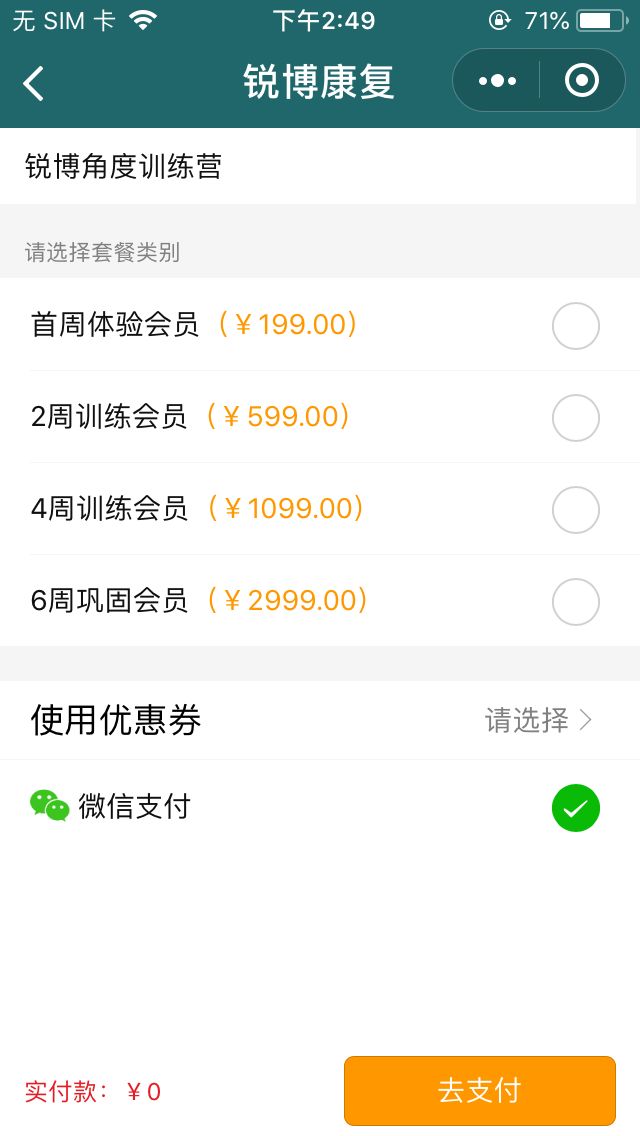640x1136 pixels.
Task: Go back using the top-left arrow
Action: pyautogui.click(x=34, y=83)
